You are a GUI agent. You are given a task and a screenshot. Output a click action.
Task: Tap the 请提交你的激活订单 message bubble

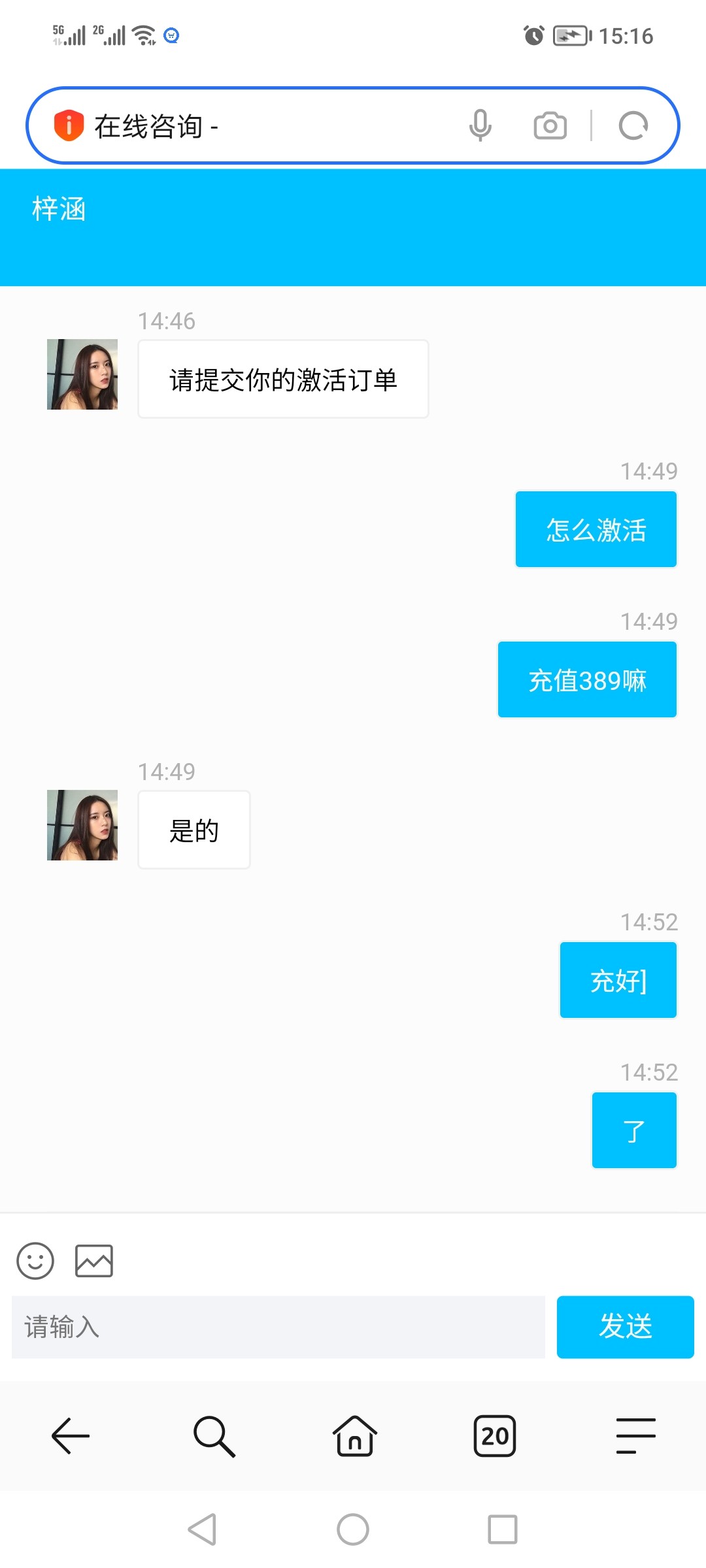point(282,379)
